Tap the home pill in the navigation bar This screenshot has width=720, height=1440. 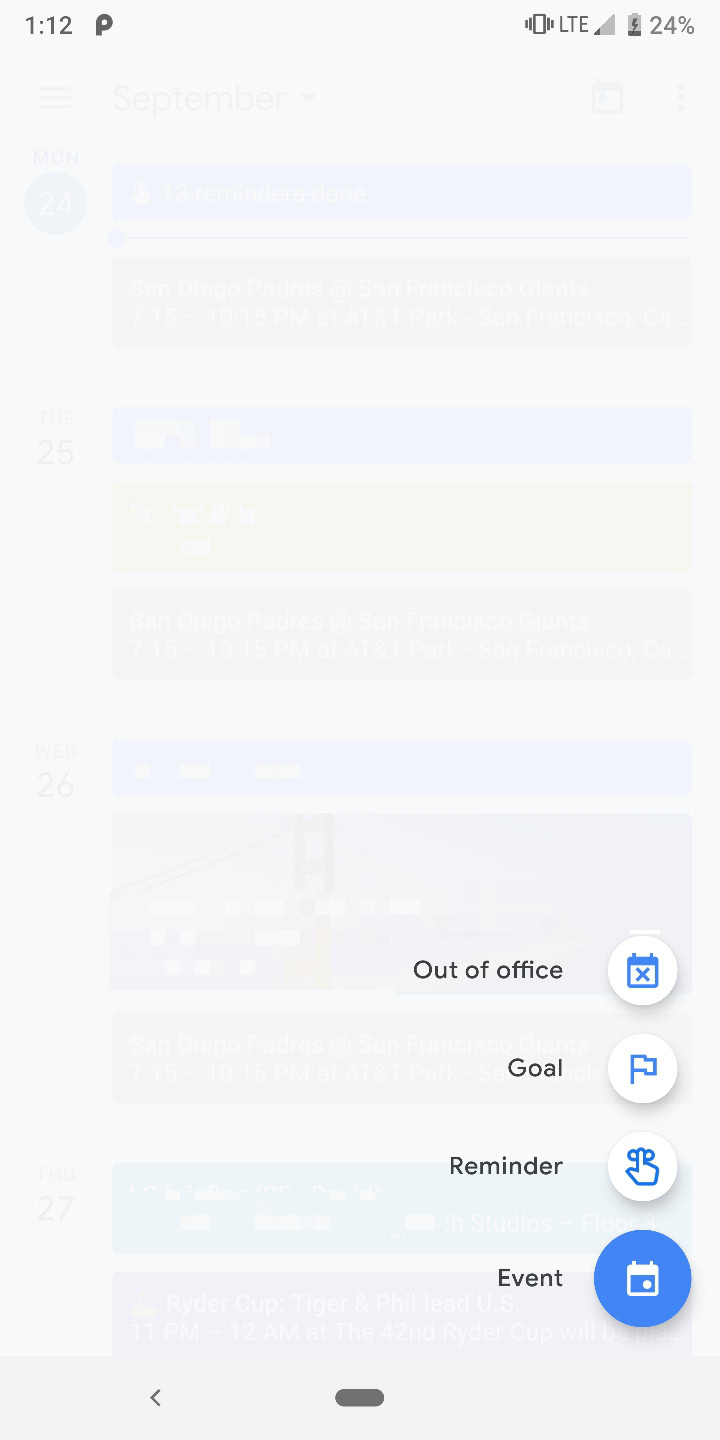click(360, 1398)
